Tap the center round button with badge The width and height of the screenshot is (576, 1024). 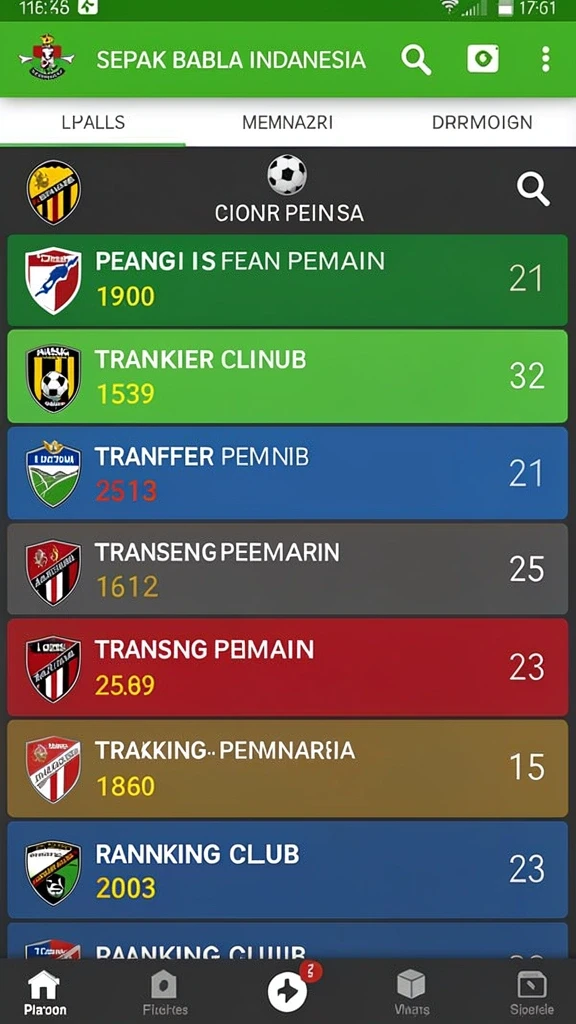click(288, 990)
